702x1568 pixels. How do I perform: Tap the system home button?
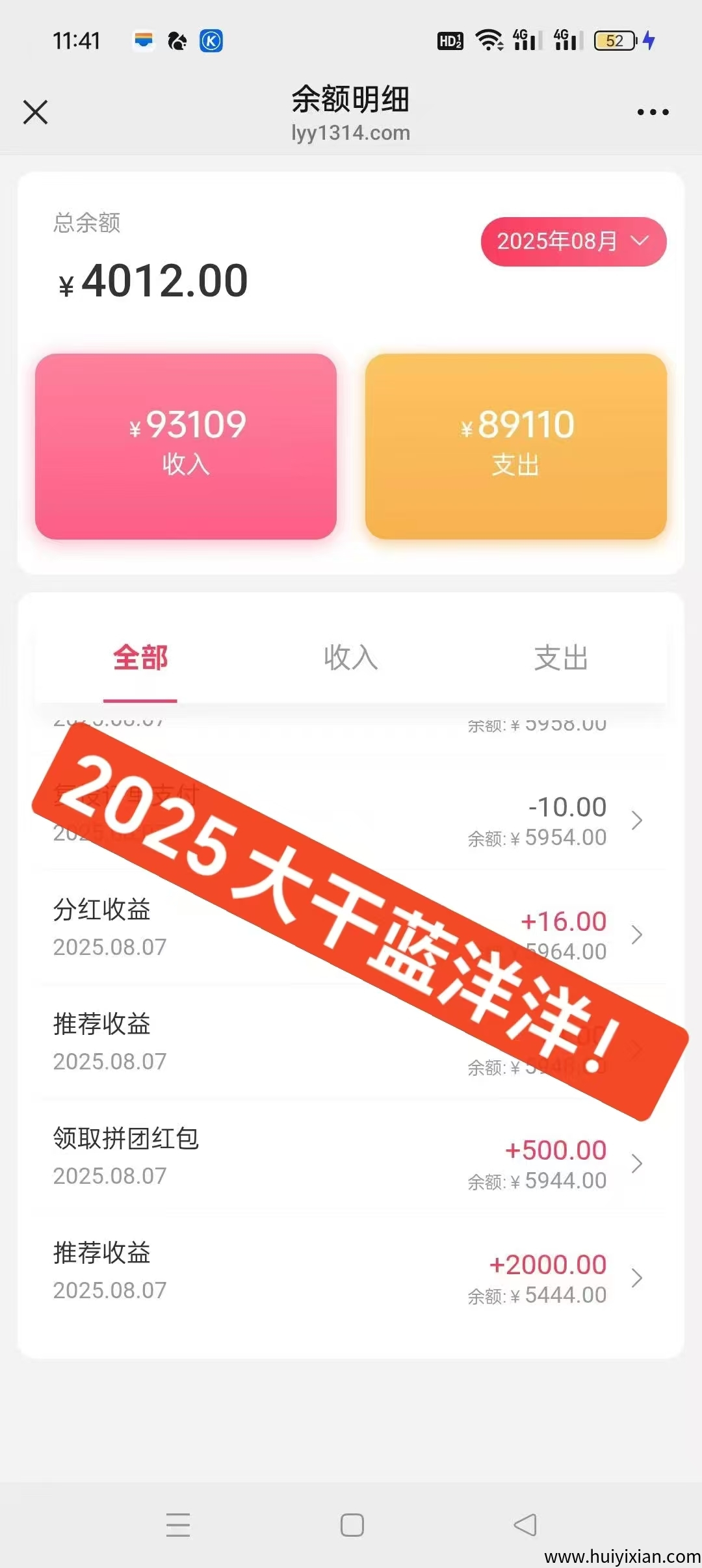coord(352,1524)
